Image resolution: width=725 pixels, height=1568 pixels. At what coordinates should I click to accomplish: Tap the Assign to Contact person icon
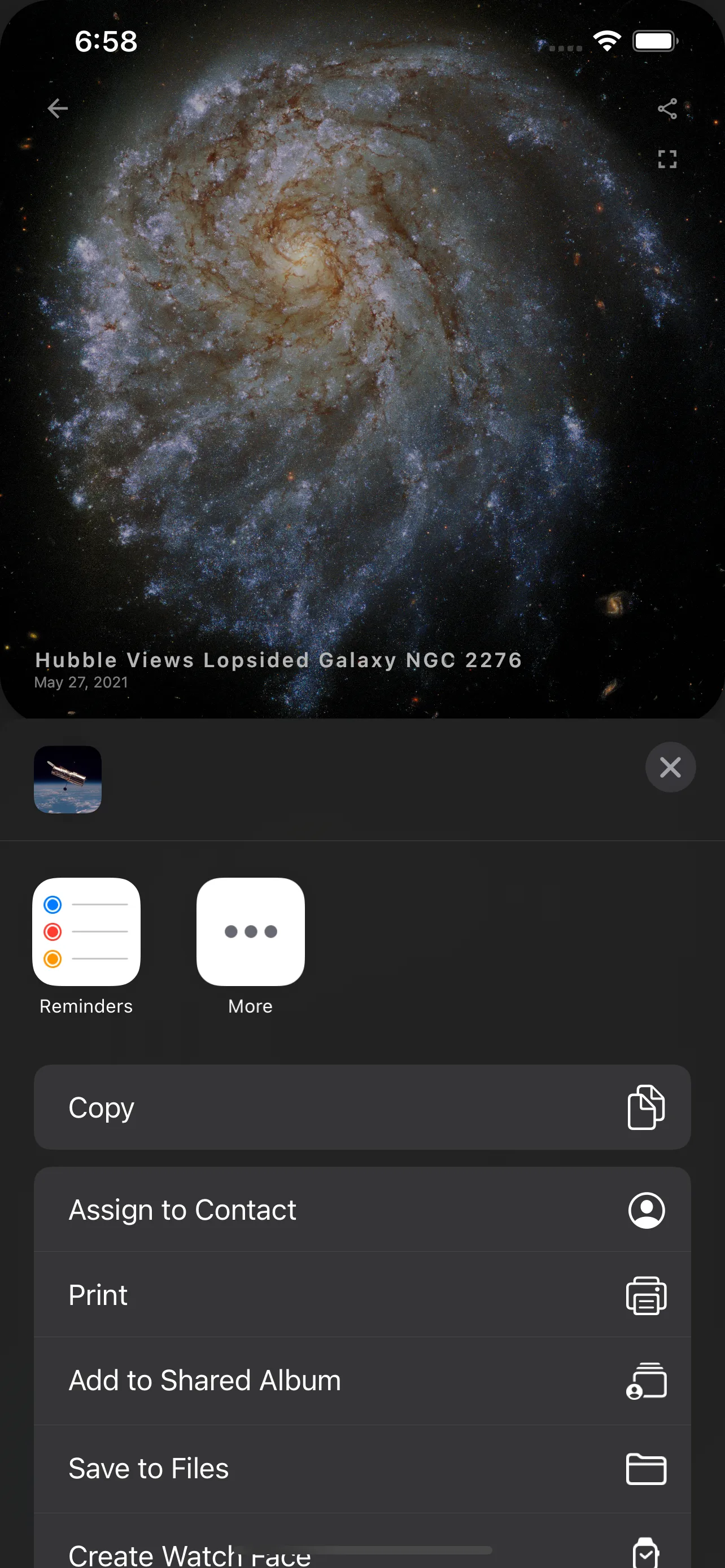coord(647,1210)
